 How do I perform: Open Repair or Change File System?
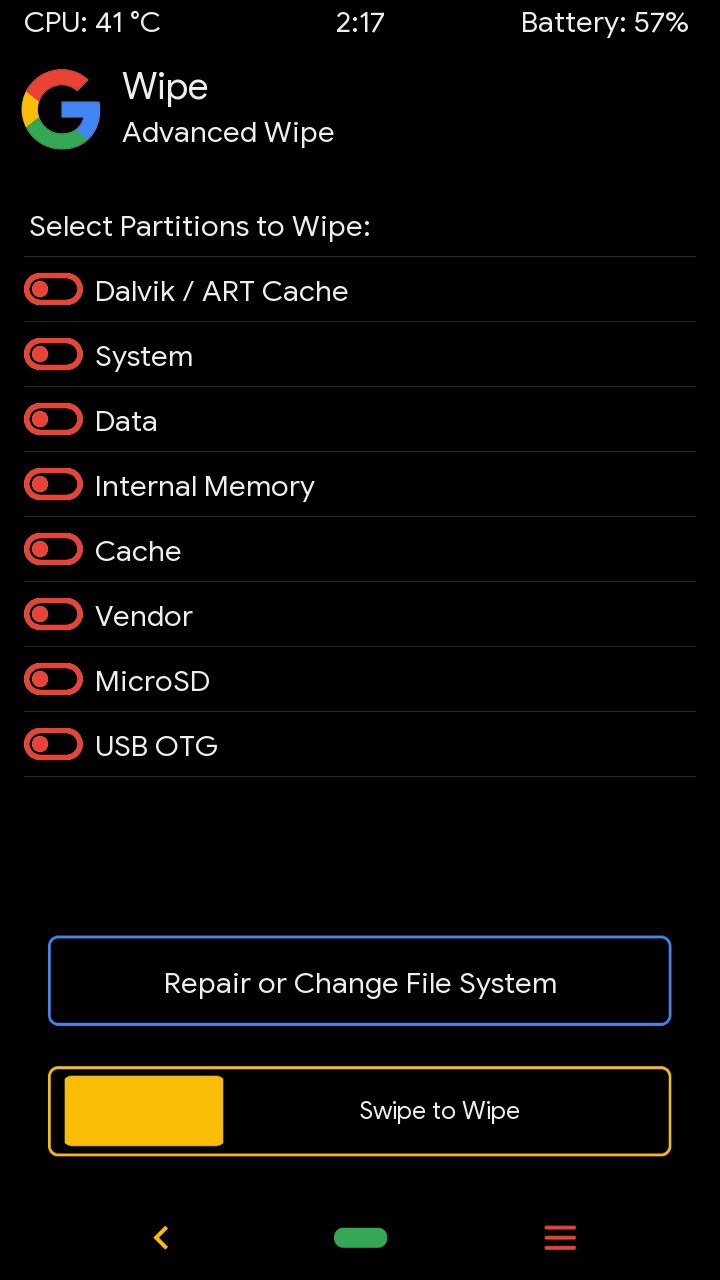[x=360, y=981]
